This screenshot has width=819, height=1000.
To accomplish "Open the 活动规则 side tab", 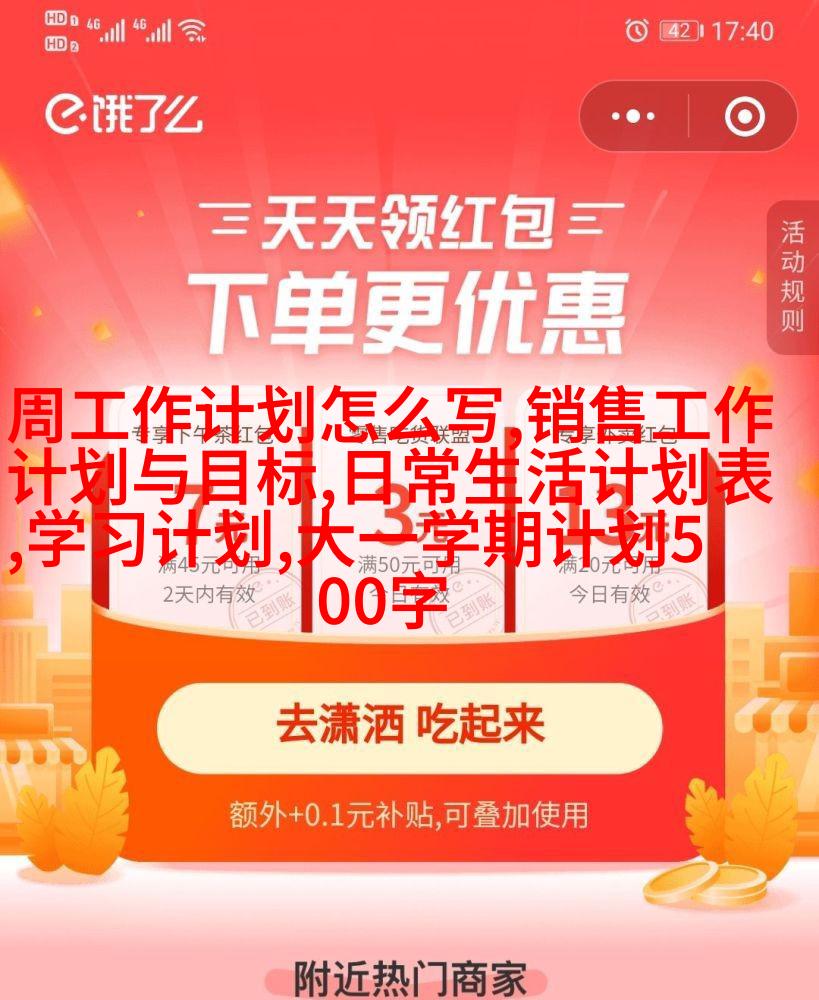I will (793, 277).
